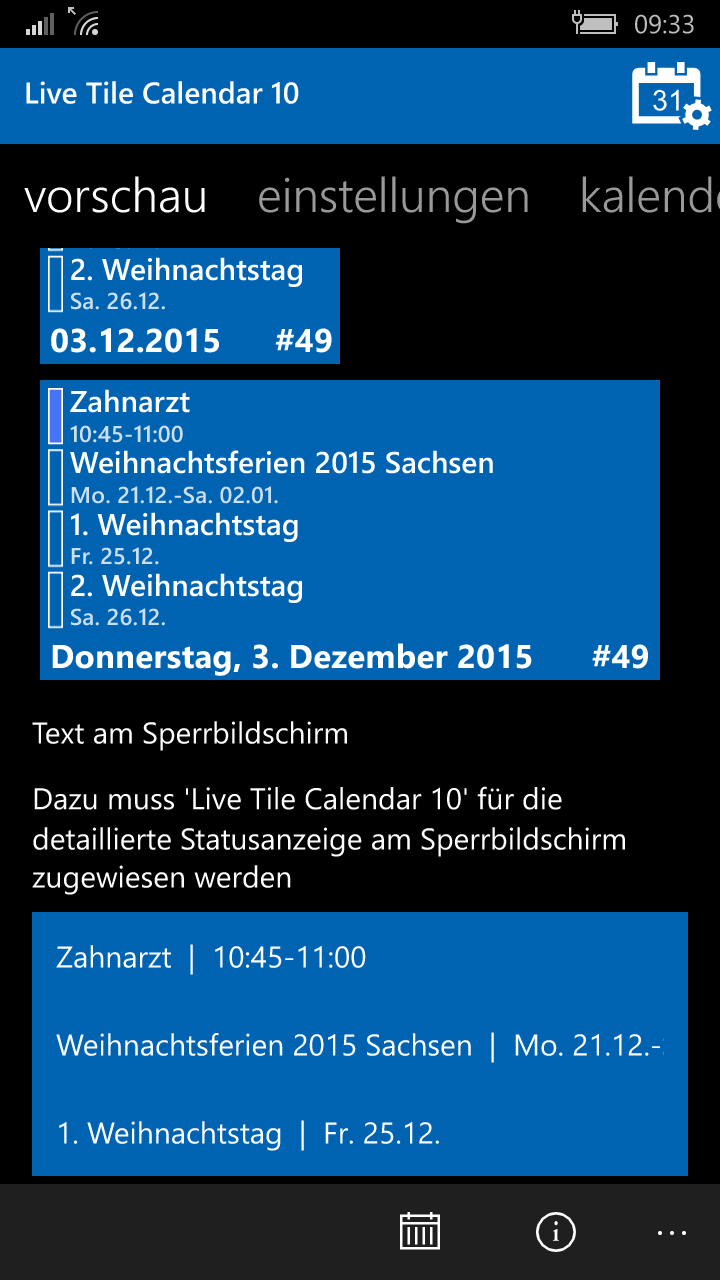The width and height of the screenshot is (720, 1280).
Task: Open the kalender tab
Action: click(x=650, y=197)
